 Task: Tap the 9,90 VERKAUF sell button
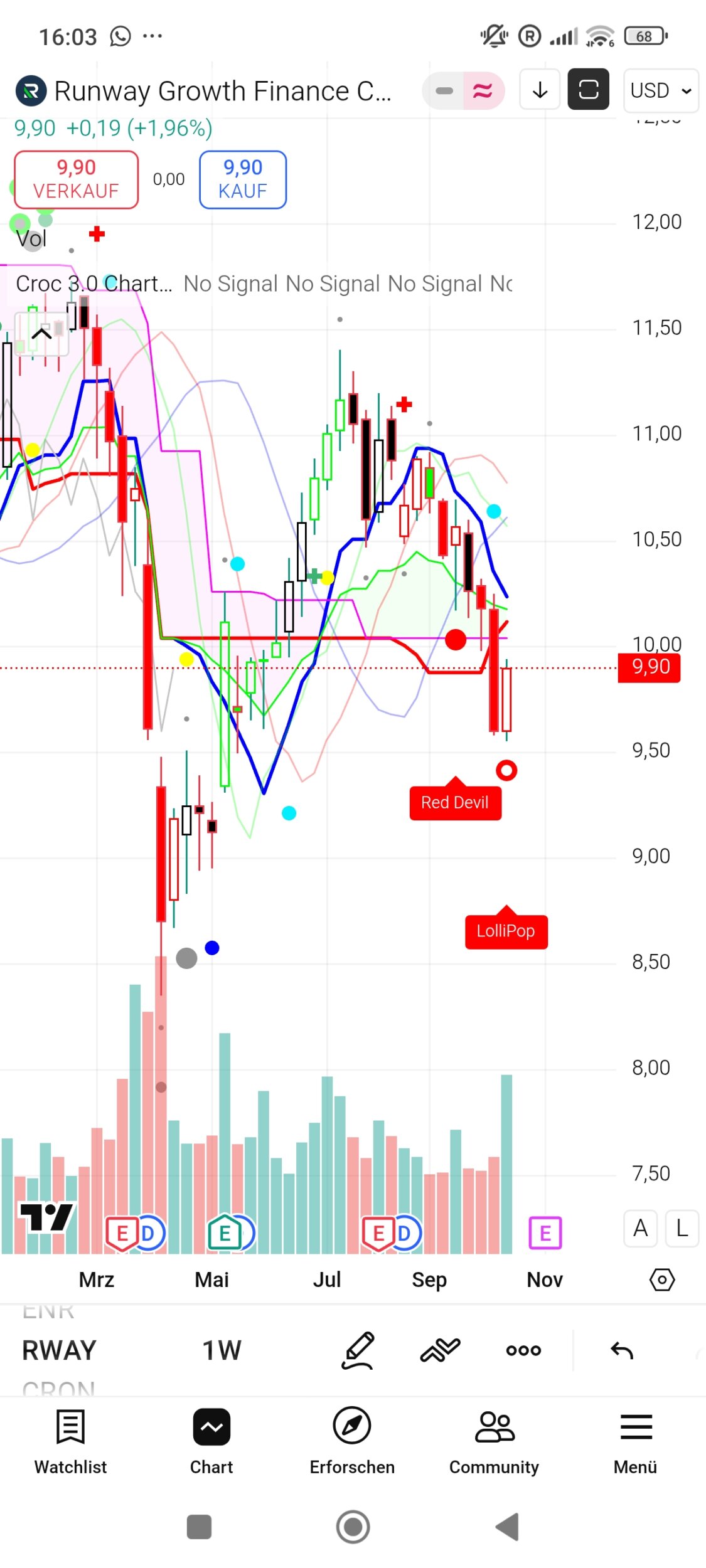click(x=76, y=179)
